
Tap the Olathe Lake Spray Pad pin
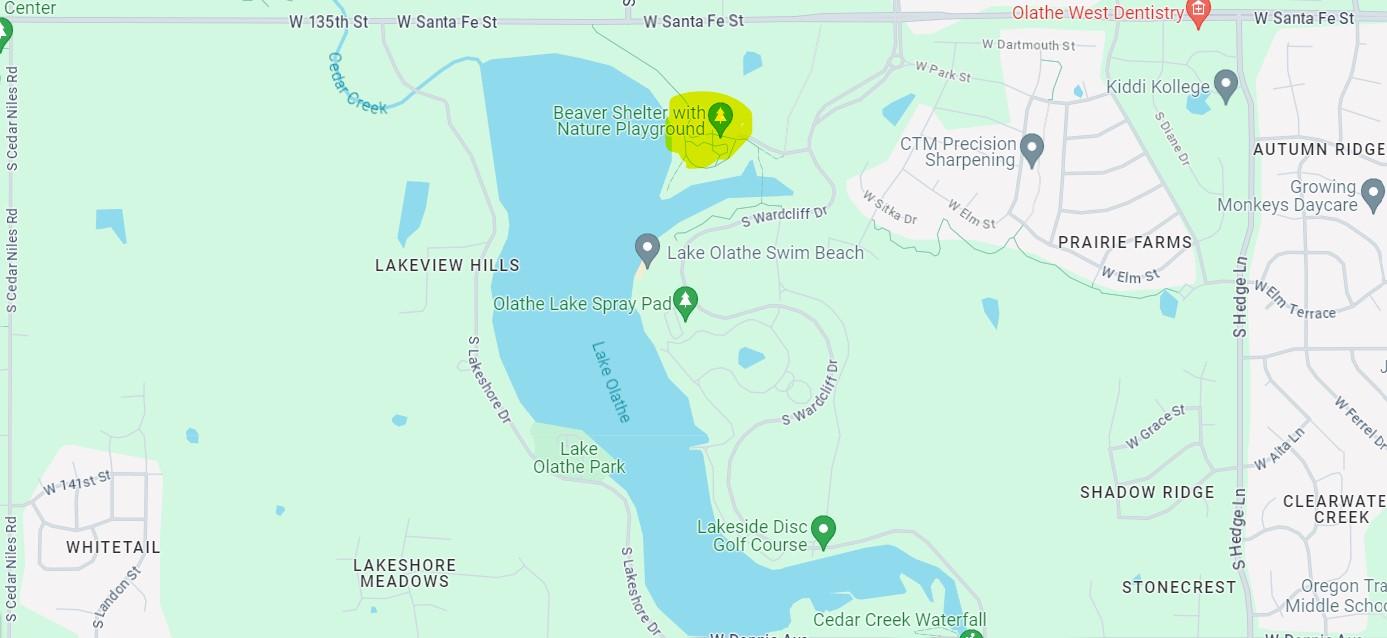685,300
